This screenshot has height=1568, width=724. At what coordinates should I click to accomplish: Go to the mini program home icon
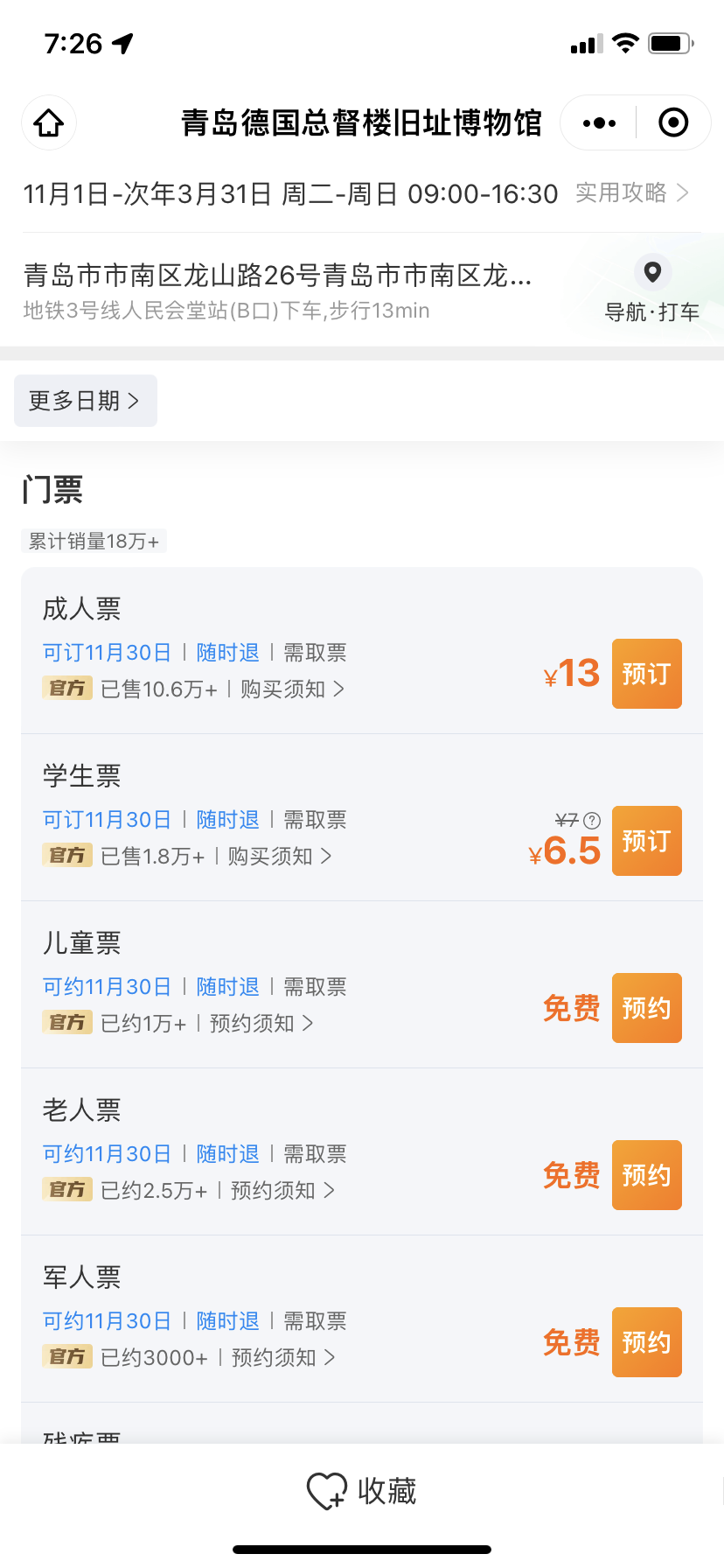pos(49,122)
